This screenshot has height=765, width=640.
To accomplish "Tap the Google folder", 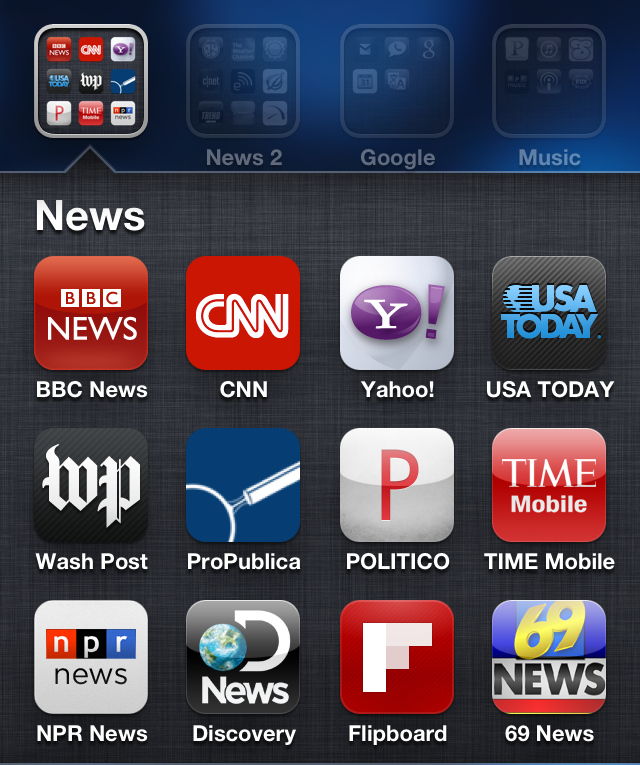I will [397, 81].
